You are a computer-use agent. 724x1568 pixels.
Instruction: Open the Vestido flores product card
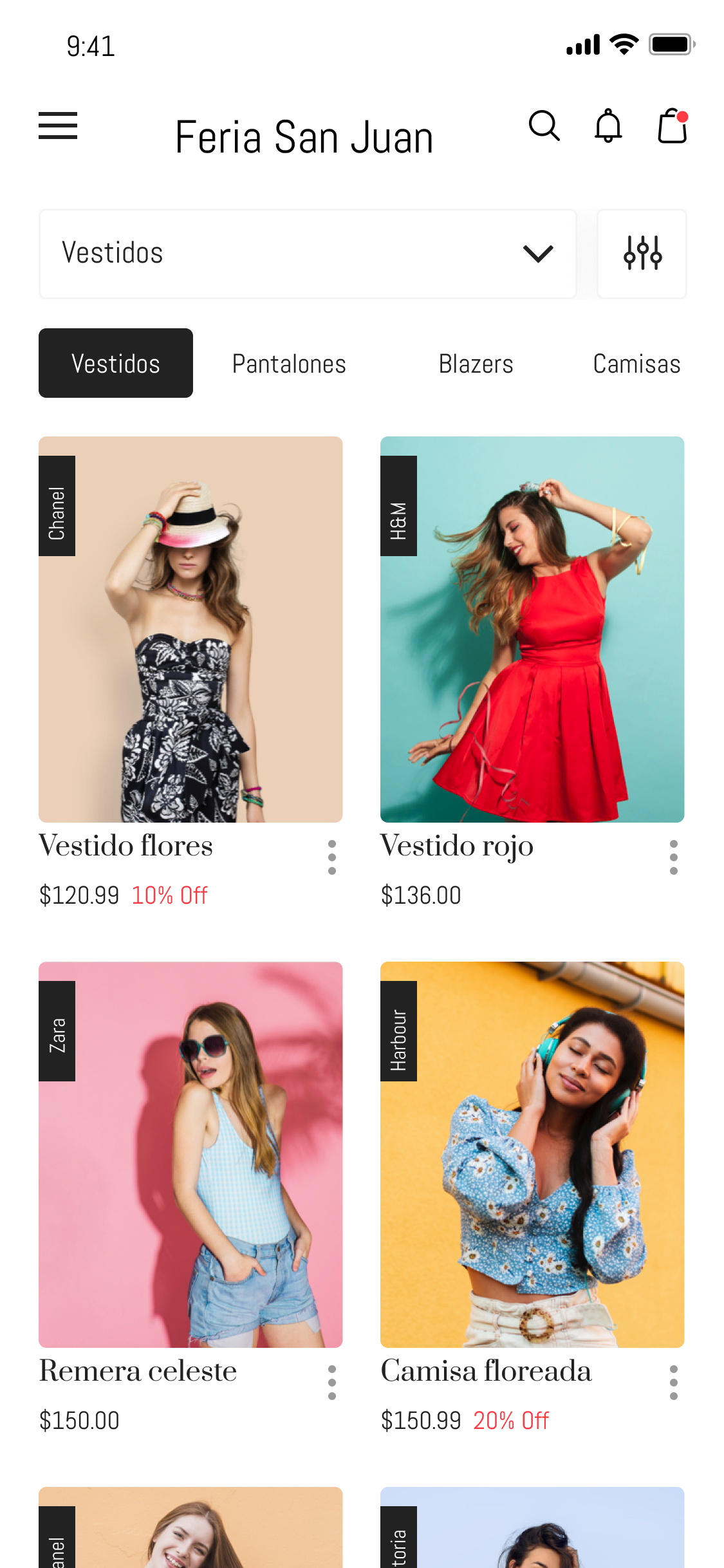pyautogui.click(x=190, y=629)
